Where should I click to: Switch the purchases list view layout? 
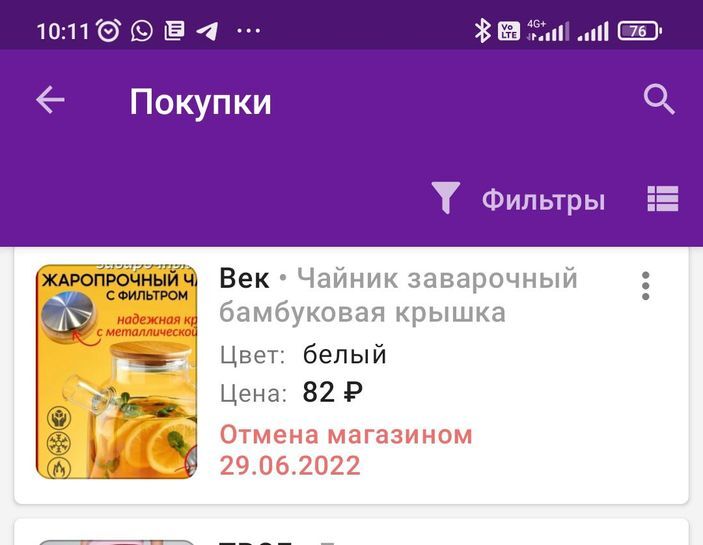click(662, 199)
